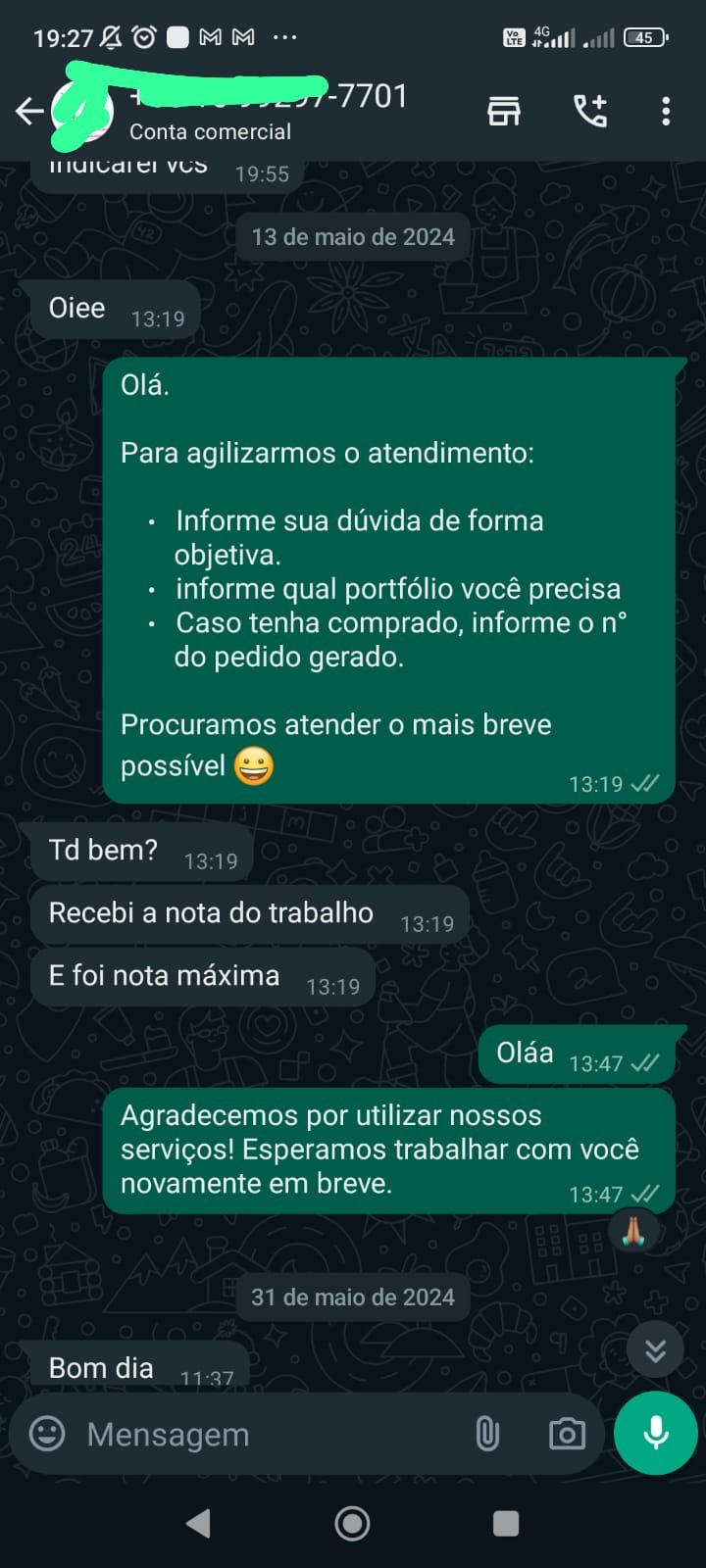Screen dimensions: 706x1568
Task: Open recent apps from navigation bar
Action: pos(506,1523)
